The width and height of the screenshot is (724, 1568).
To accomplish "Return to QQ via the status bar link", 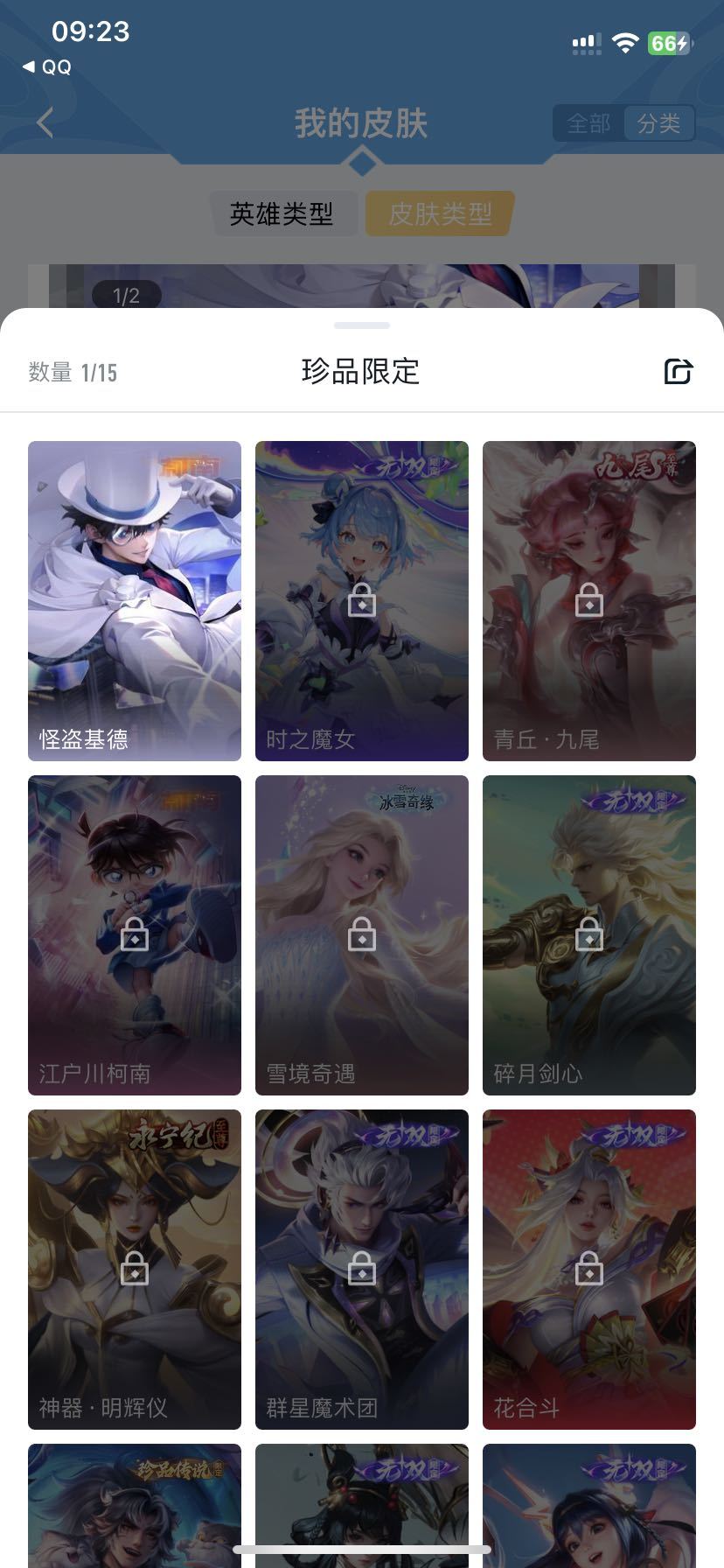I will click(47, 67).
